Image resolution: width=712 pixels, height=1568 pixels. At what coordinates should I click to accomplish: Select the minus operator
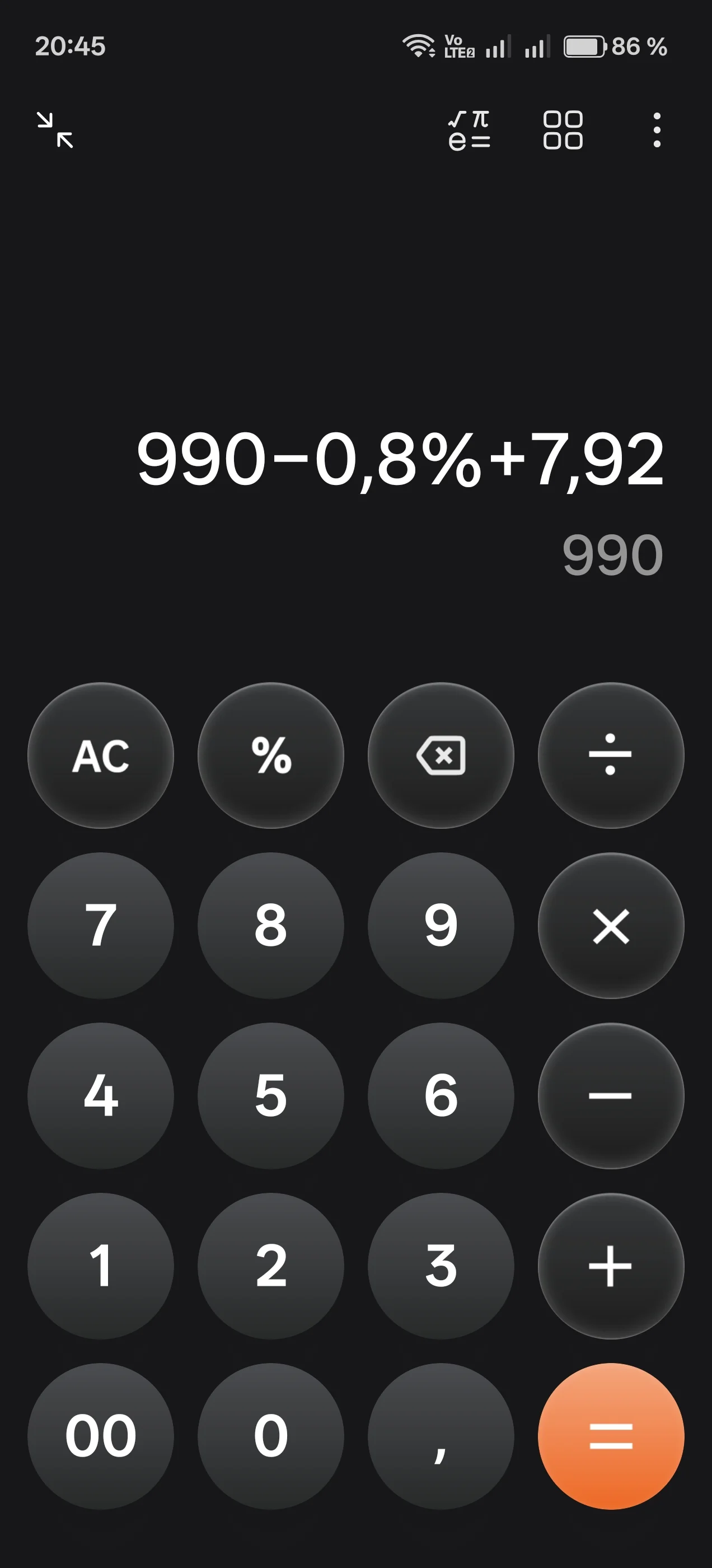(x=610, y=1096)
